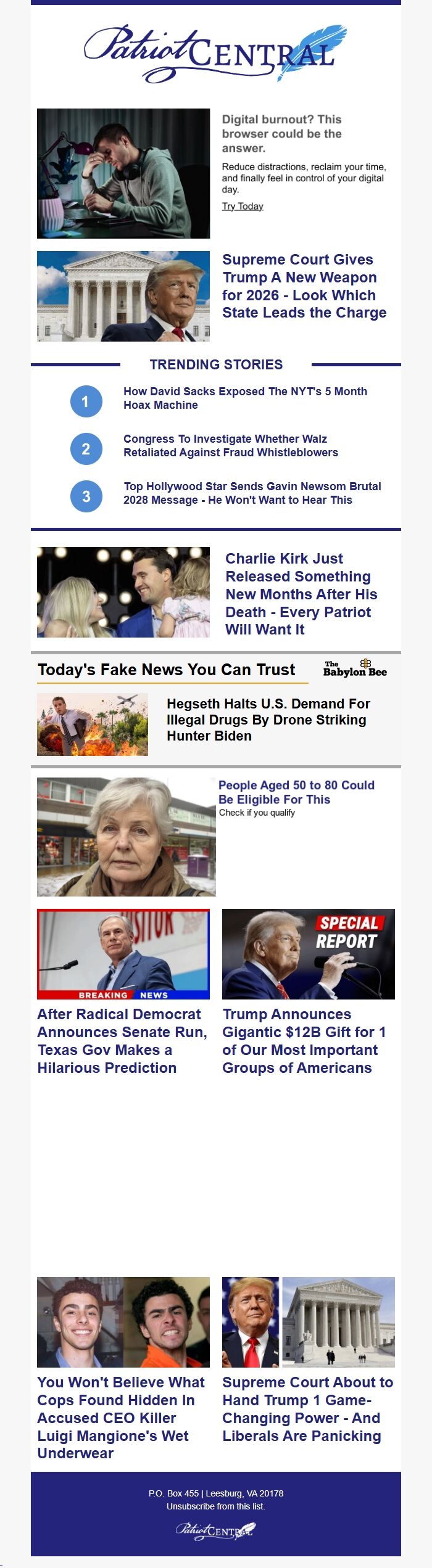
Task: Open the Texas Gov hilarious prediction article
Action: [122, 1041]
